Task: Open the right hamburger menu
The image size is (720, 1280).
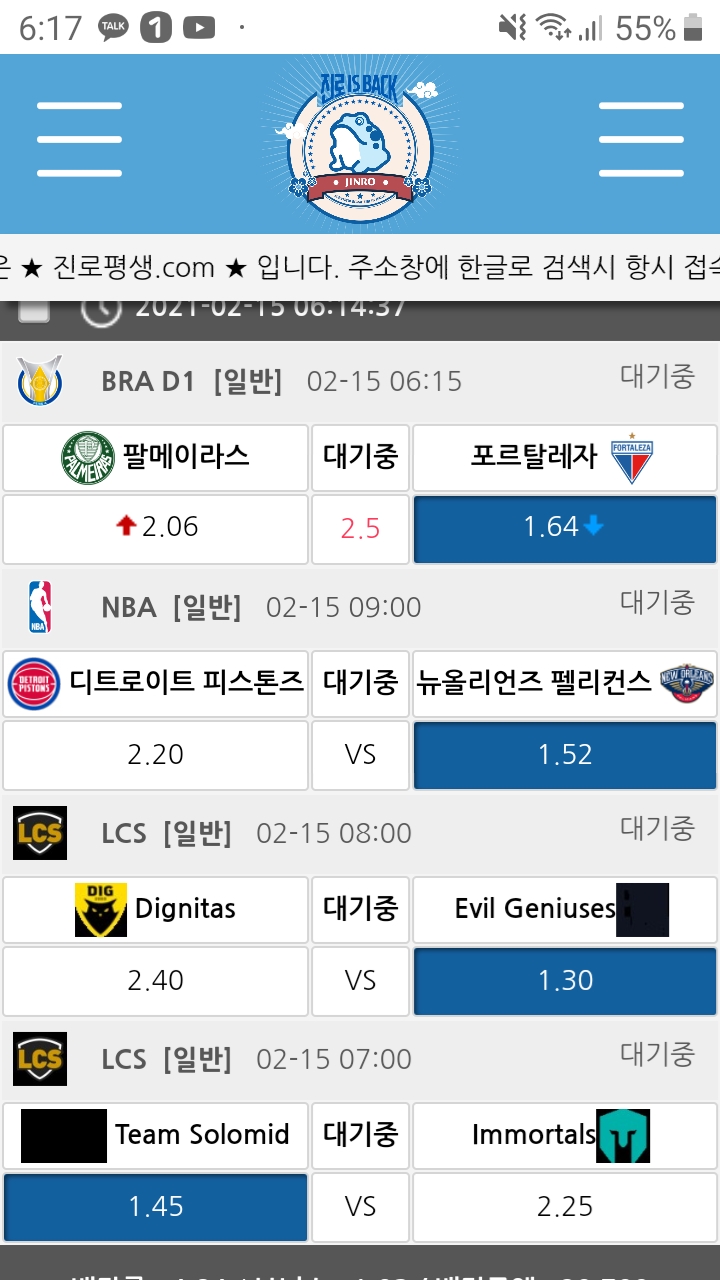Action: pyautogui.click(x=640, y=139)
